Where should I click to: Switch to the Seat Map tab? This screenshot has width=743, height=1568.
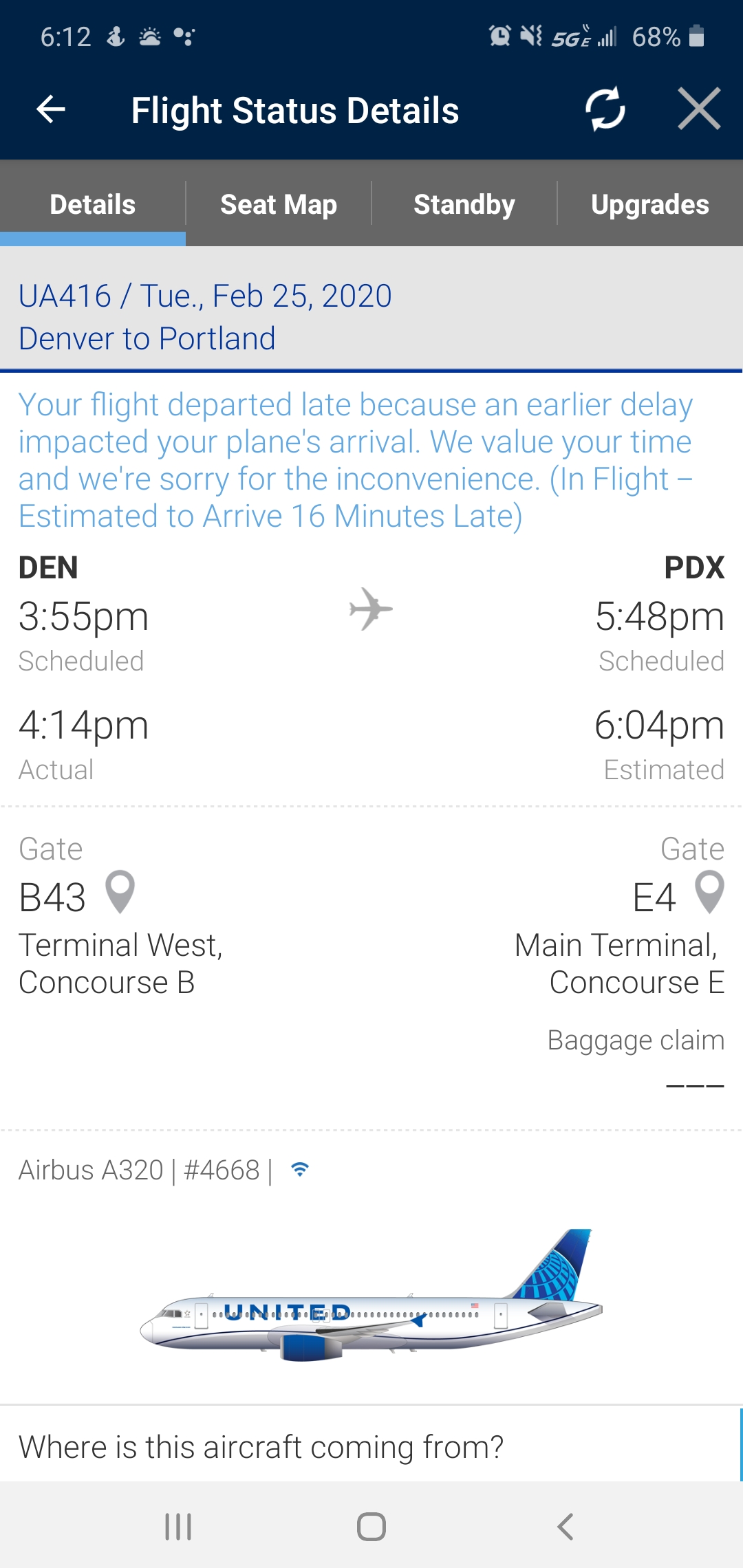click(x=279, y=205)
